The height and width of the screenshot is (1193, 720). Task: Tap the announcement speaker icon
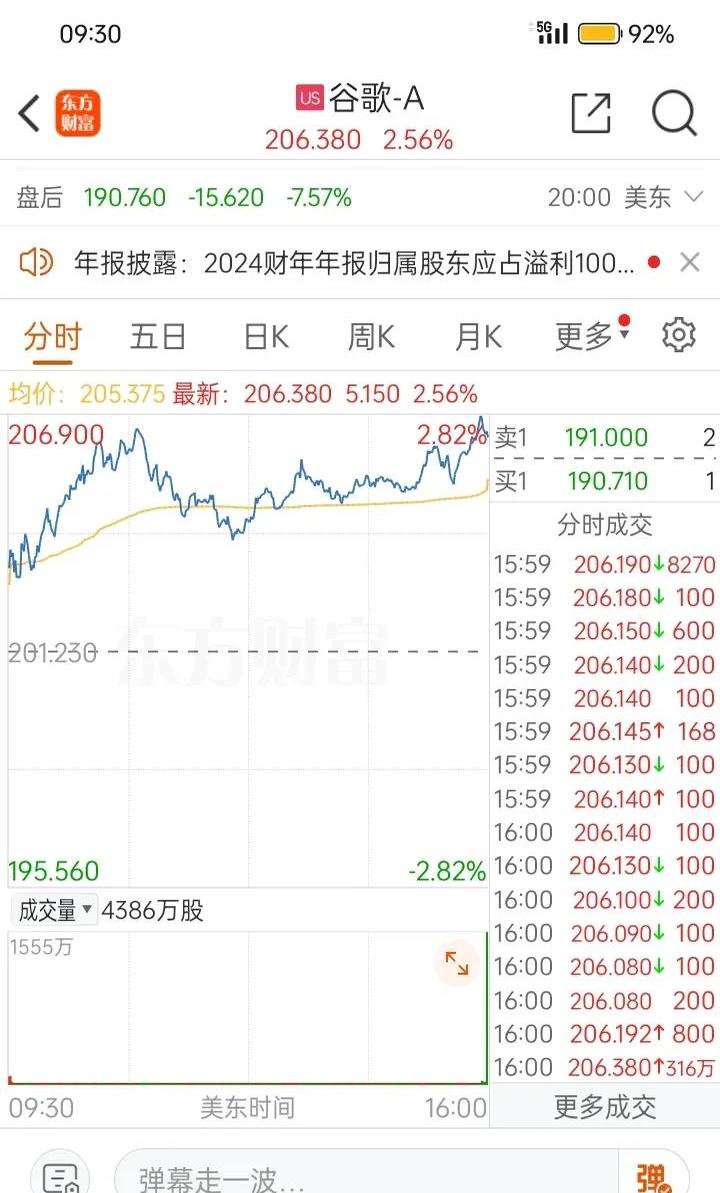tap(37, 264)
